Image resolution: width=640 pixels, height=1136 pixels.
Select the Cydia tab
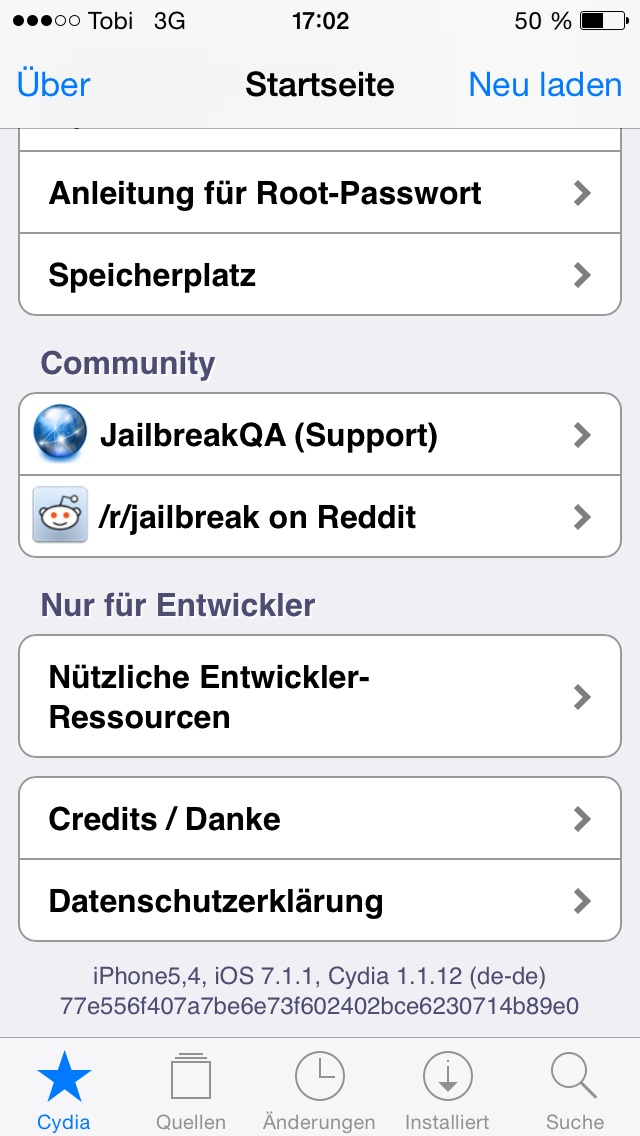click(x=64, y=1090)
